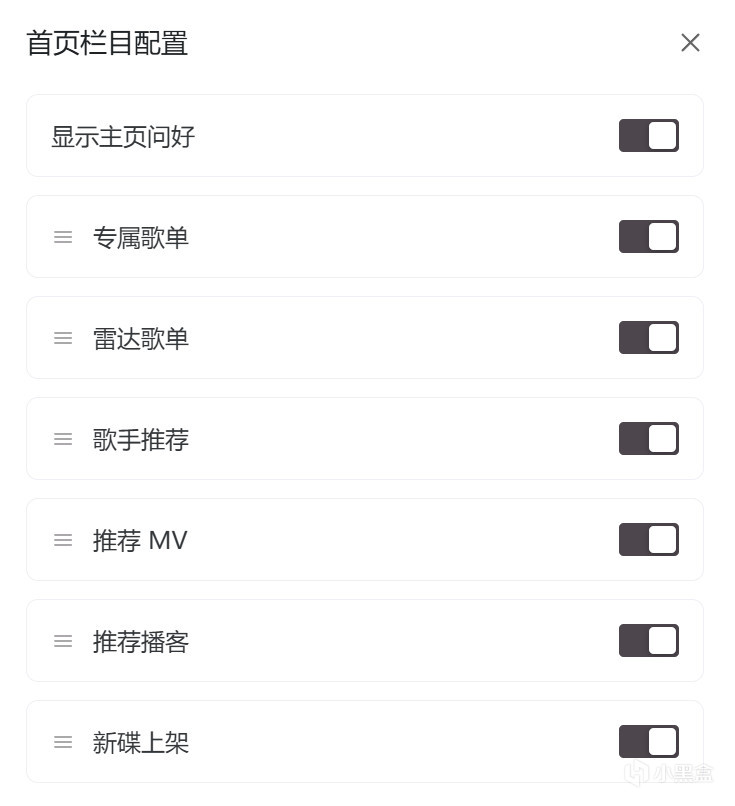Tap the reorder handle beside 推荐播客
Screen dimensions: 735x806
[63, 641]
